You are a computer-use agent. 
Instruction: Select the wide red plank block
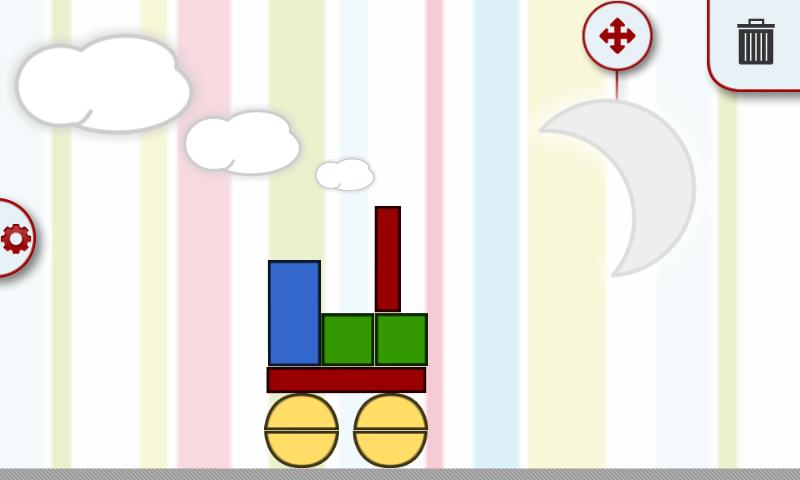(346, 380)
